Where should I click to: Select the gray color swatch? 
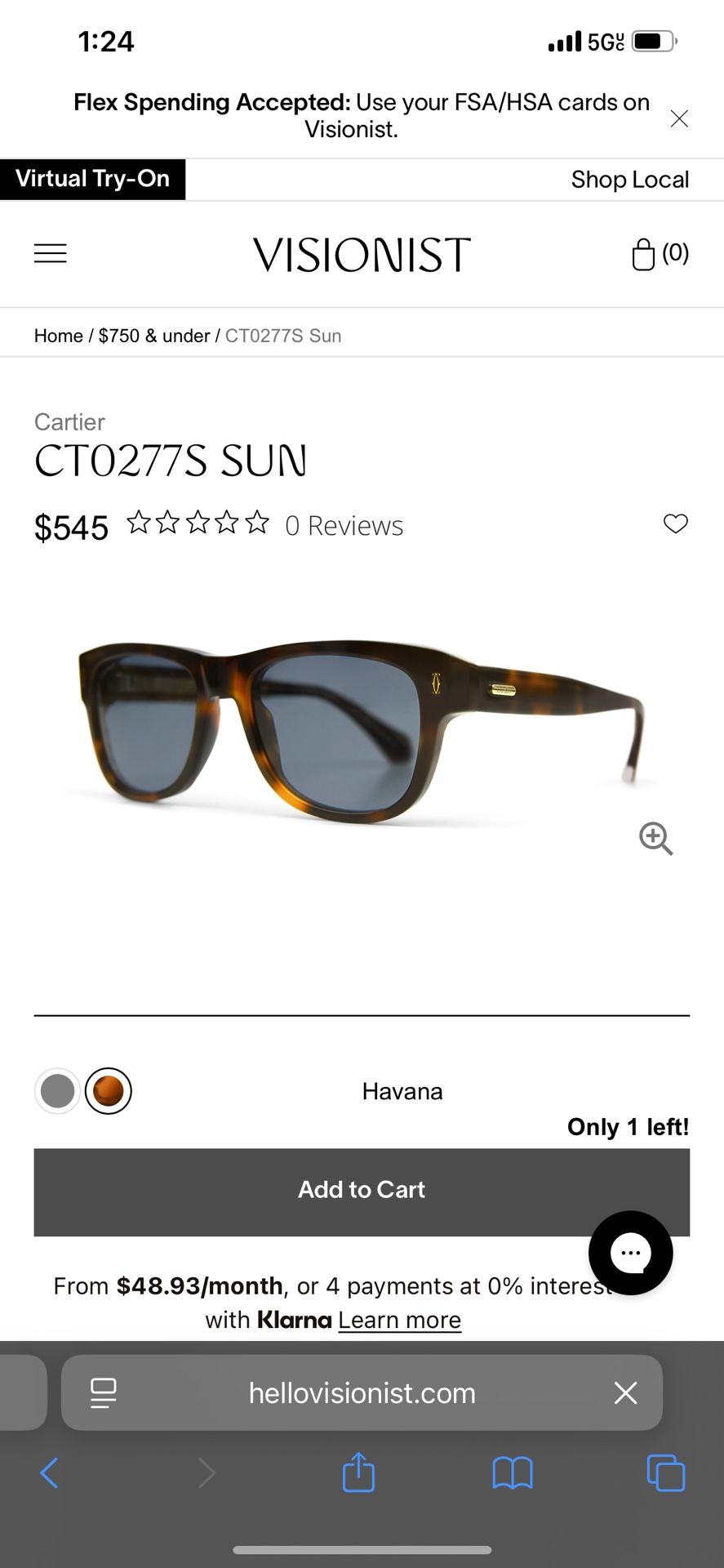pyautogui.click(x=57, y=1091)
